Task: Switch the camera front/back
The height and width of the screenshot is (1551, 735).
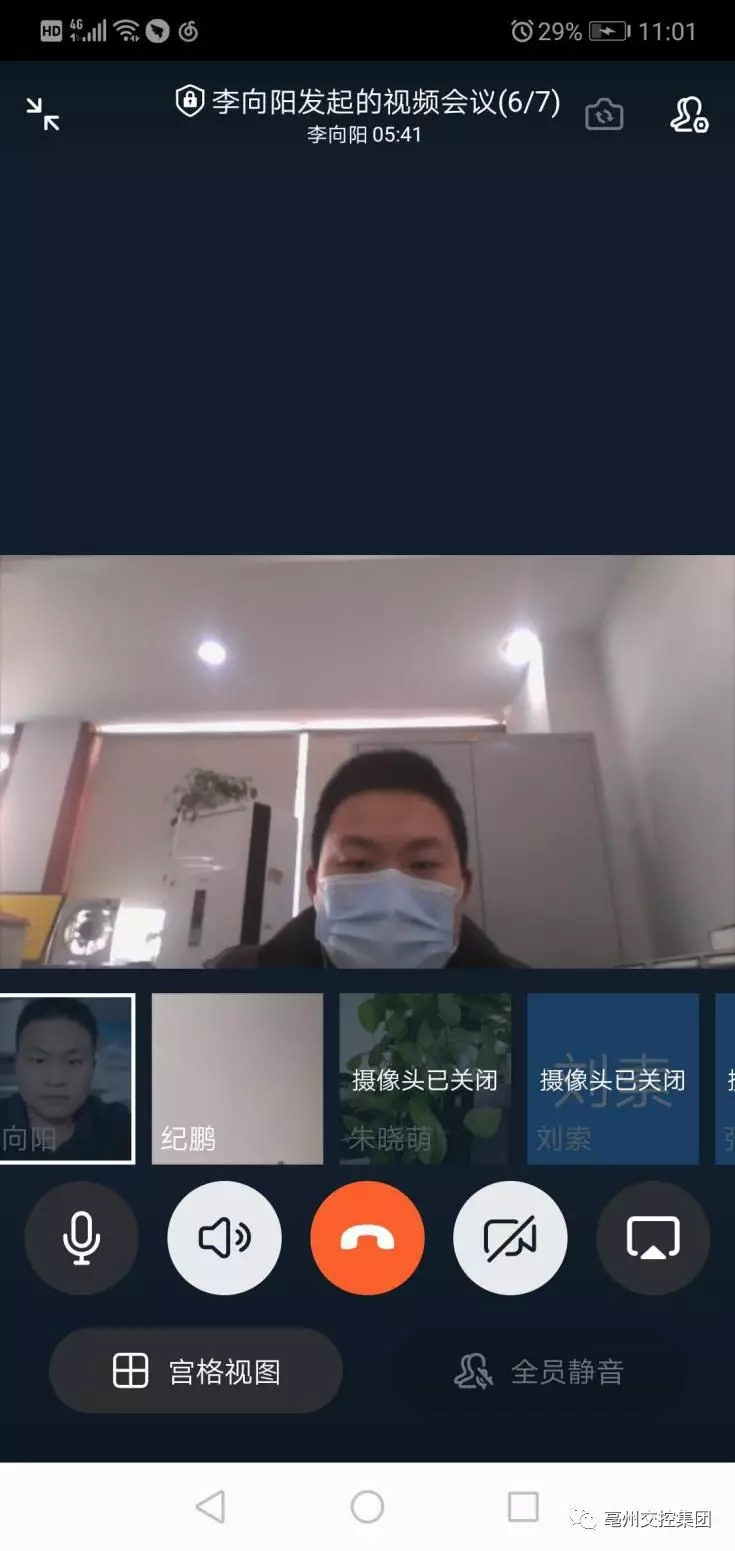Action: pos(604,114)
